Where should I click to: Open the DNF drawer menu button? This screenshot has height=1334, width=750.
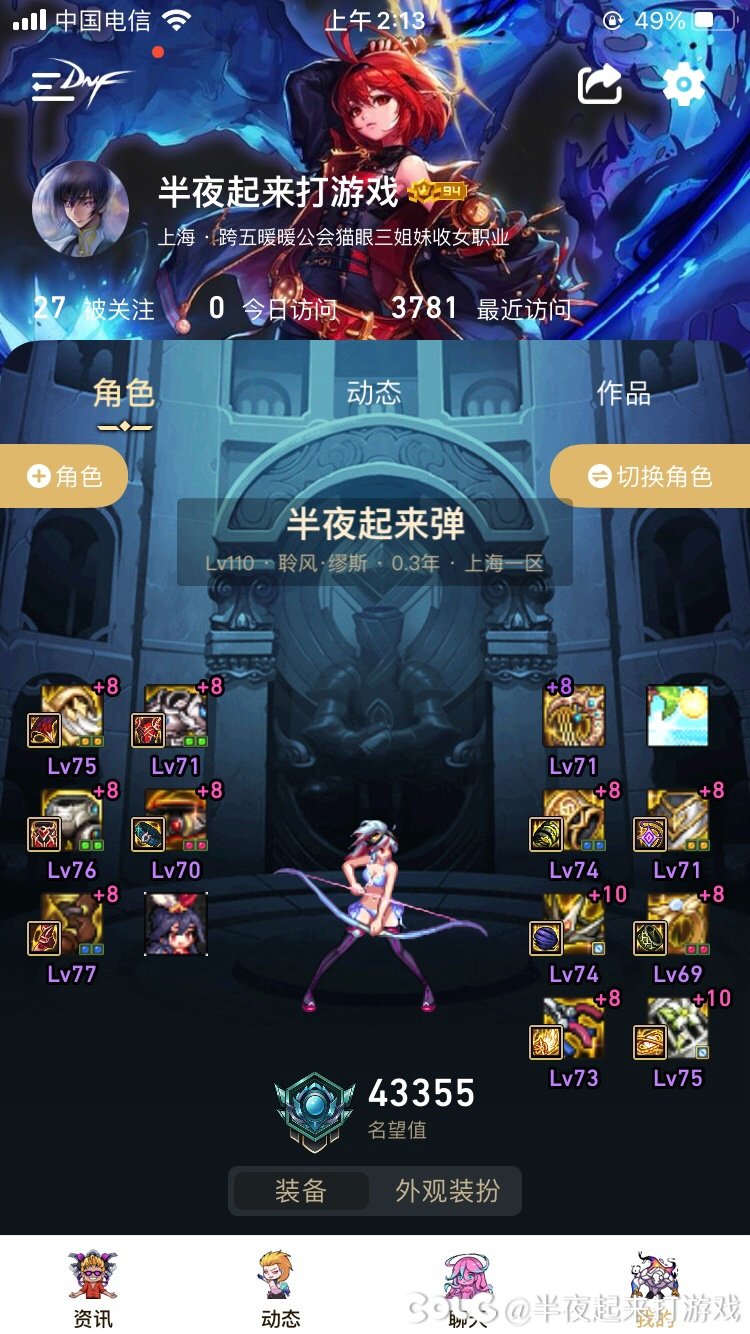pos(78,85)
